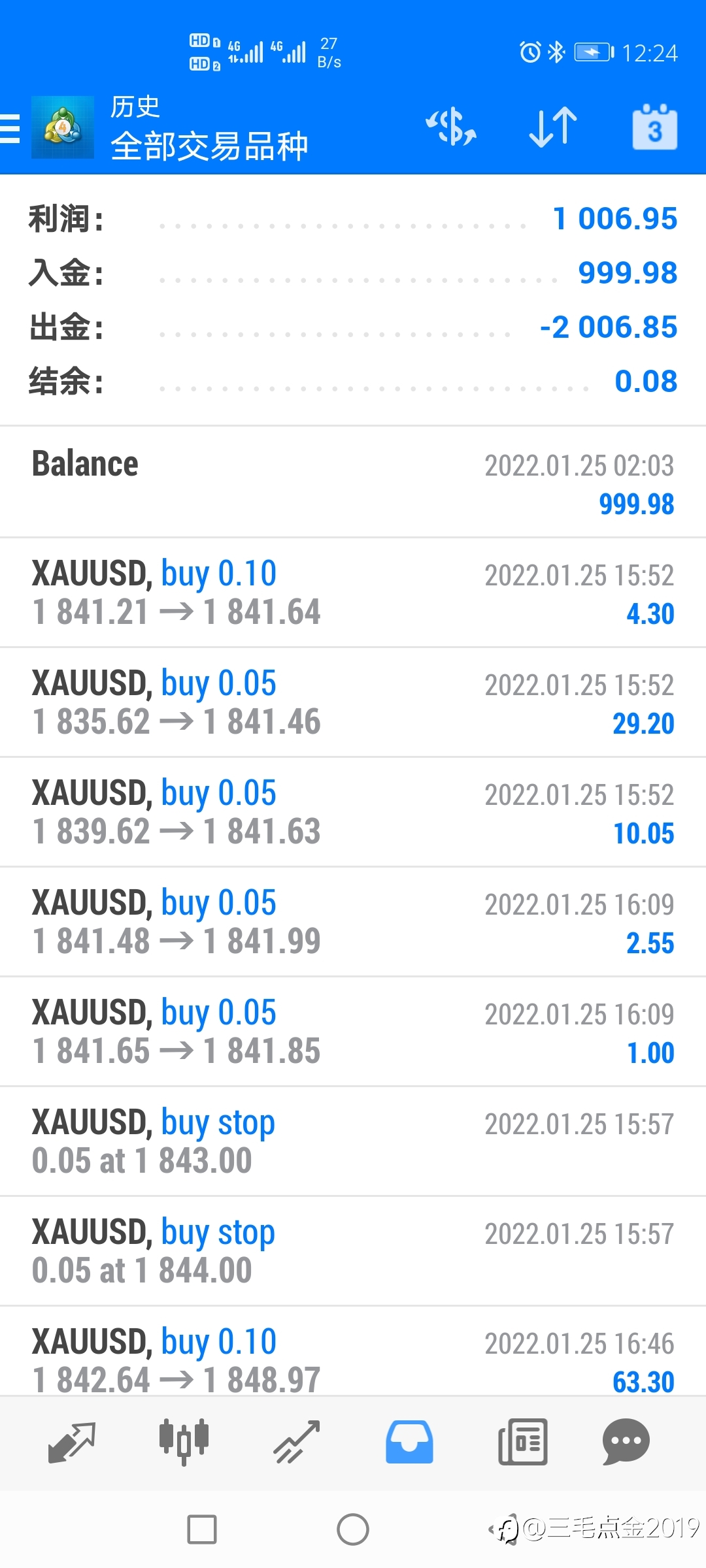Image resolution: width=706 pixels, height=1568 pixels.
Task: Switch to the Charts tab
Action: tap(184, 1441)
